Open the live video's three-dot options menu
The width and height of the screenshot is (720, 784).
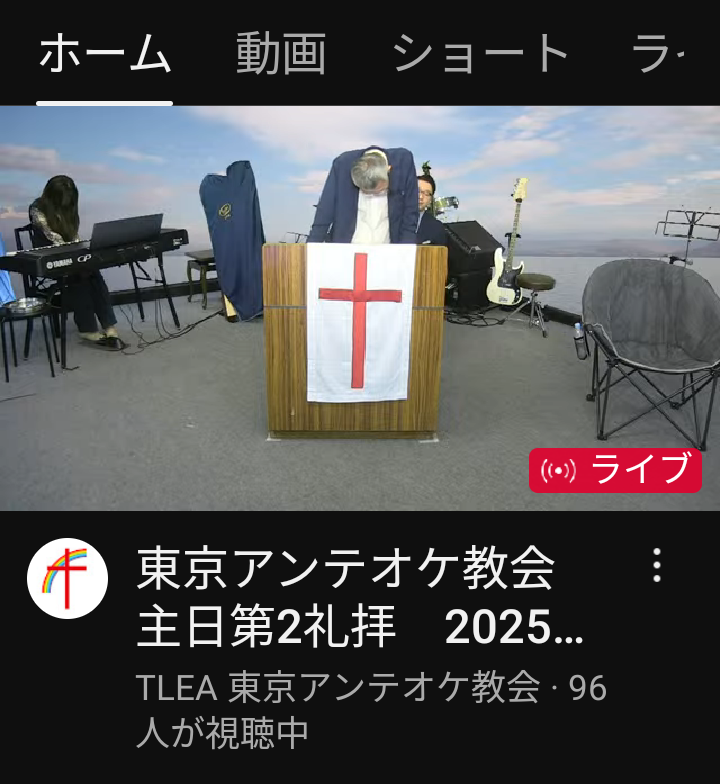pos(657,565)
